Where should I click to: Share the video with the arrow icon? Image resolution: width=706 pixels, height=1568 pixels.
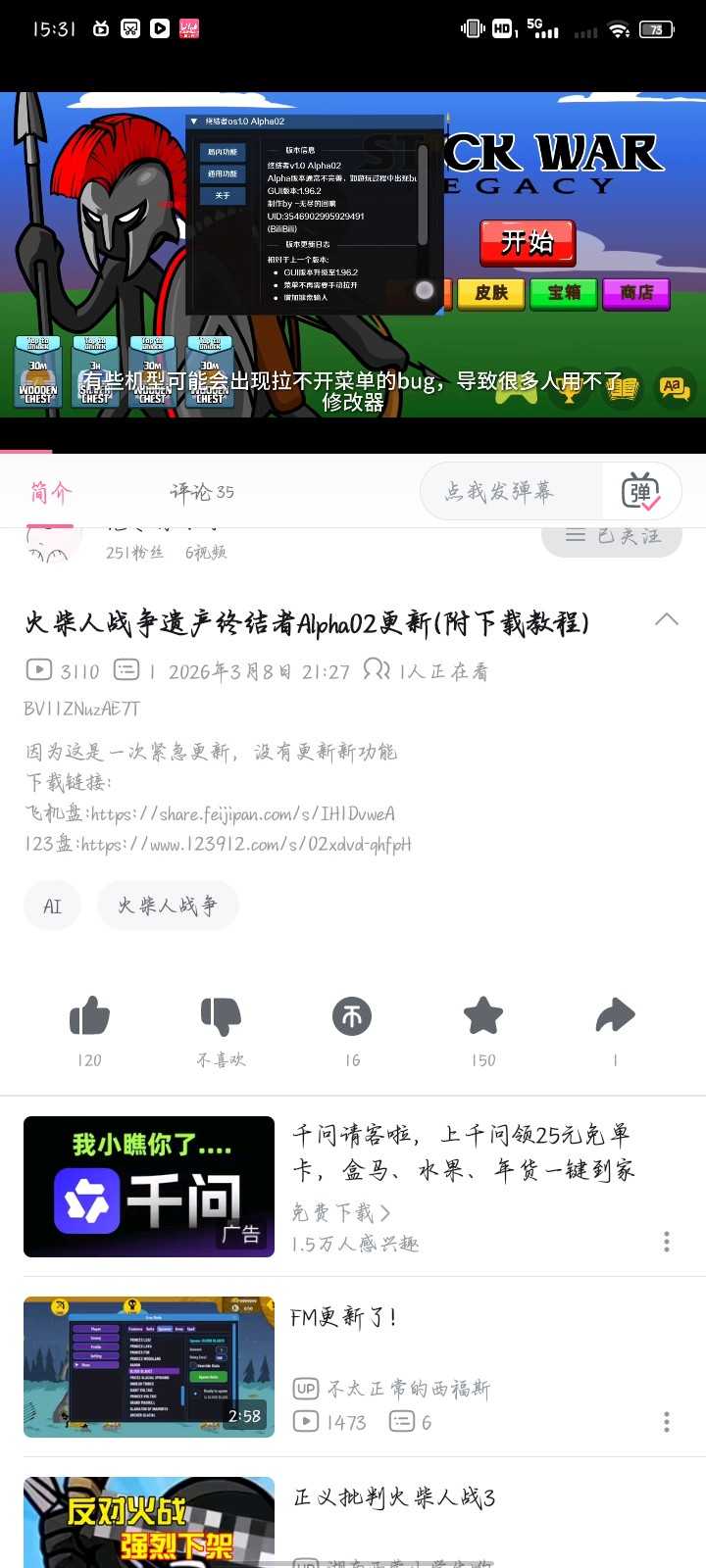[x=615, y=1018]
